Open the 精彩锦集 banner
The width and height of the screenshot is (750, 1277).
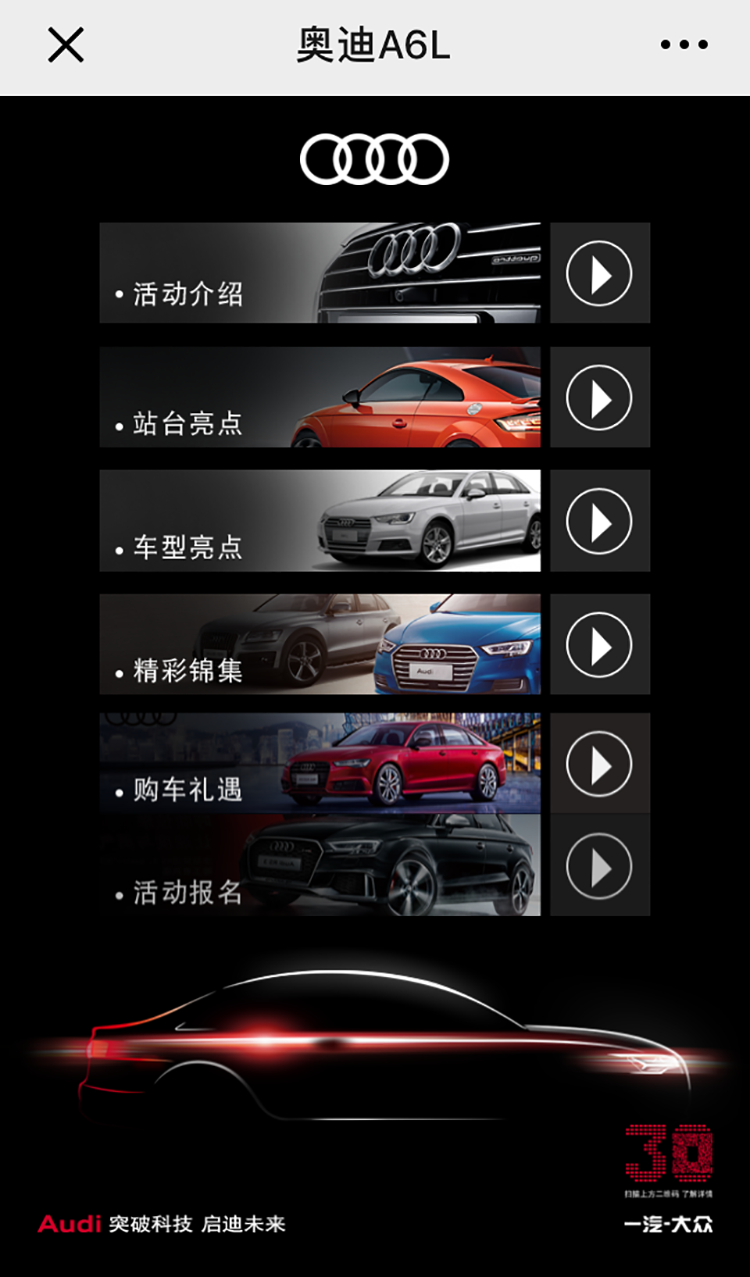[320, 645]
